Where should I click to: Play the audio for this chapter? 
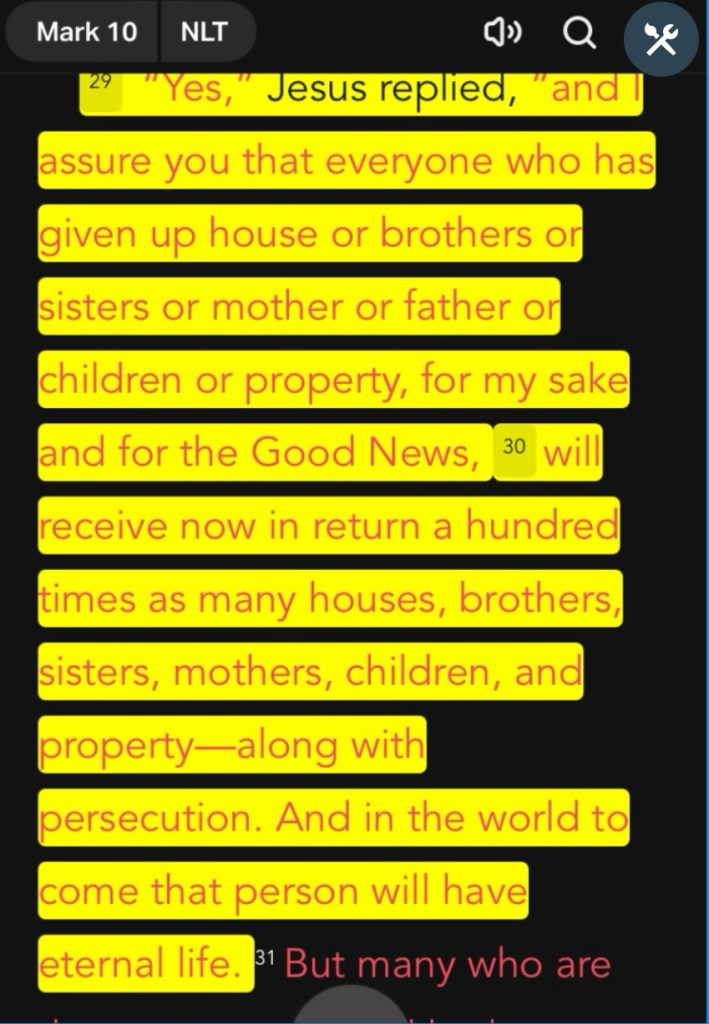[502, 34]
